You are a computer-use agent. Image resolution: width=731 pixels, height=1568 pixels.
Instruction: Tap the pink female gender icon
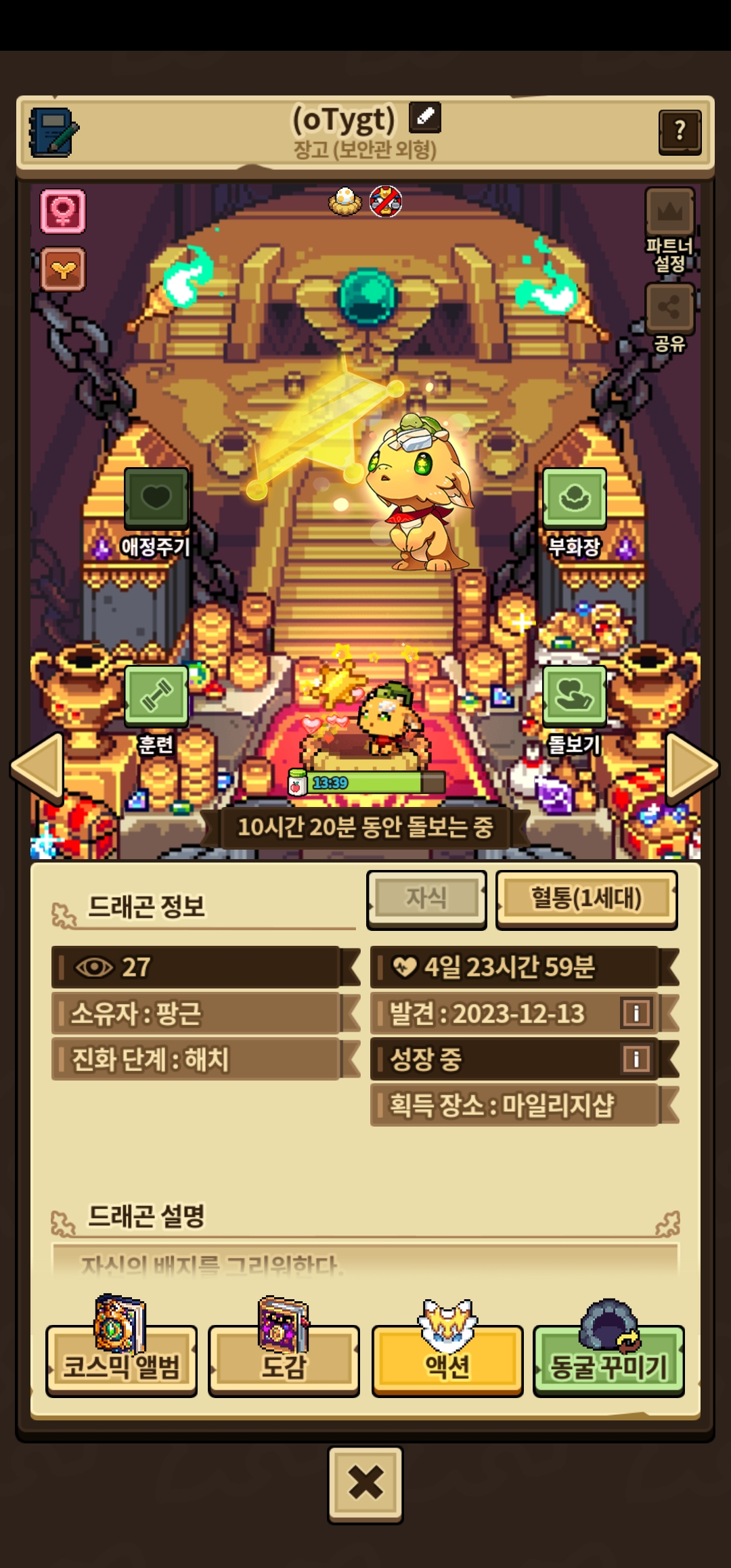point(63,211)
